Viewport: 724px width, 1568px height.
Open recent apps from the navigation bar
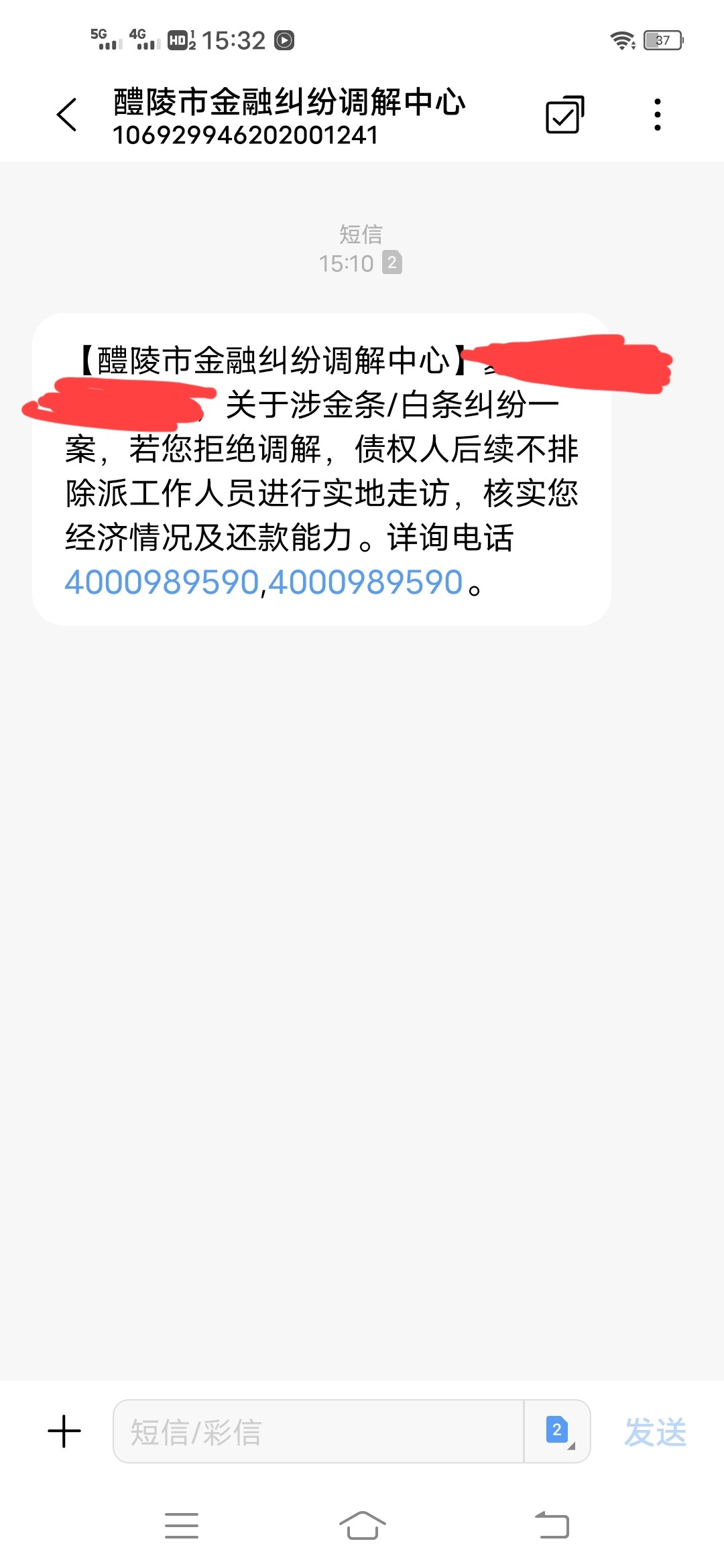[182, 1526]
